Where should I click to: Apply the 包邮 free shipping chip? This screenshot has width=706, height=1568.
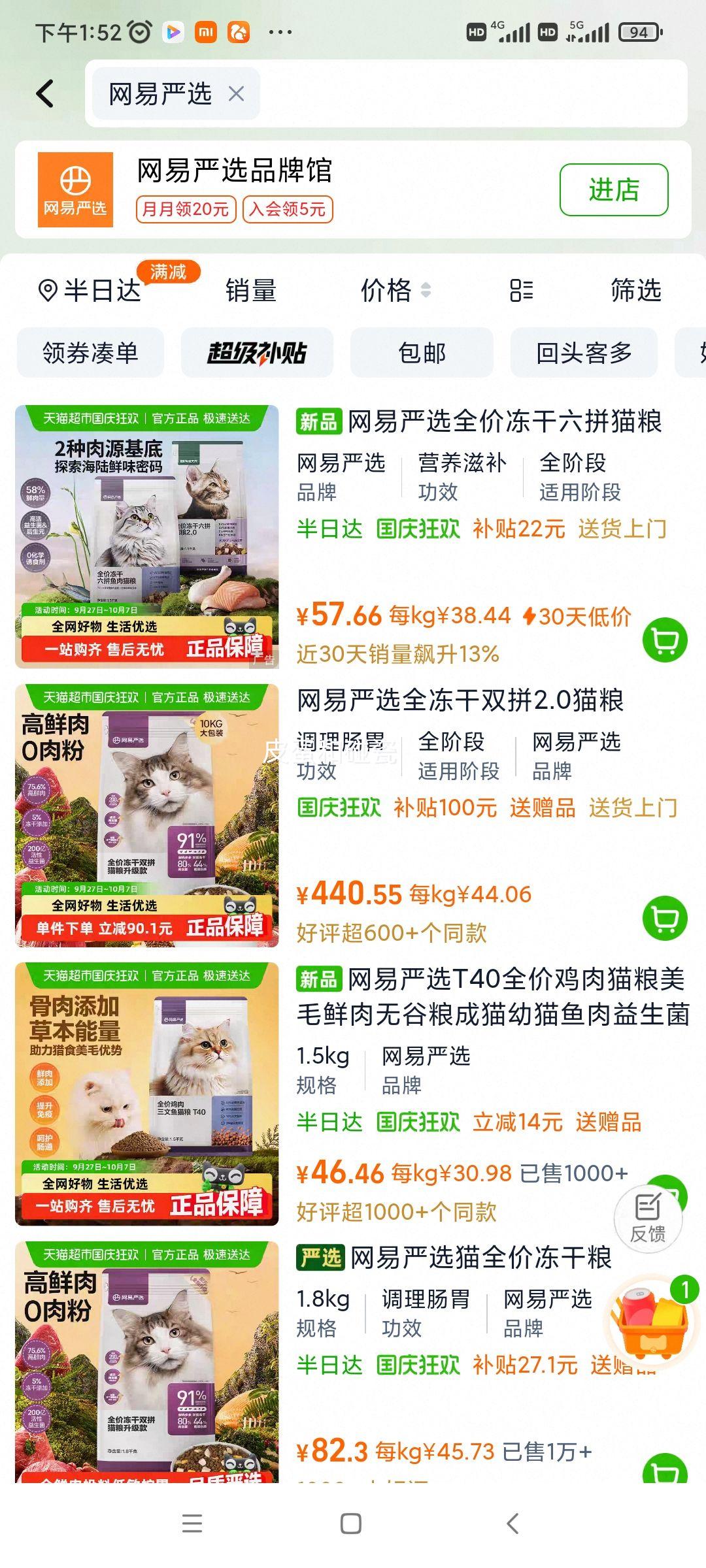pyautogui.click(x=422, y=353)
